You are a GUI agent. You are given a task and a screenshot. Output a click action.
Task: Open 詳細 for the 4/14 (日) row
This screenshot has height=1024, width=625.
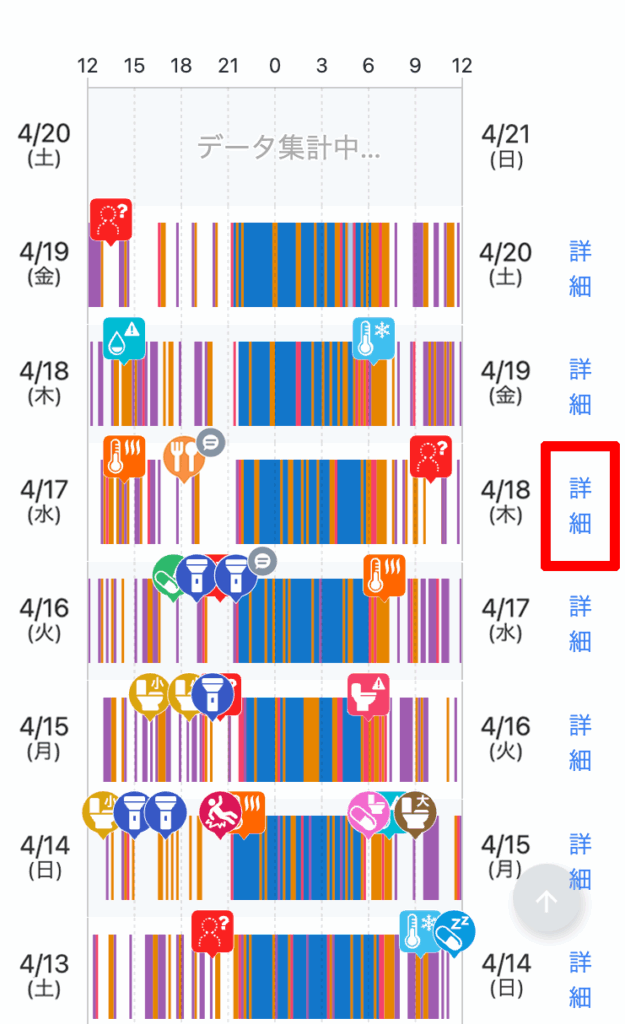[580, 860]
